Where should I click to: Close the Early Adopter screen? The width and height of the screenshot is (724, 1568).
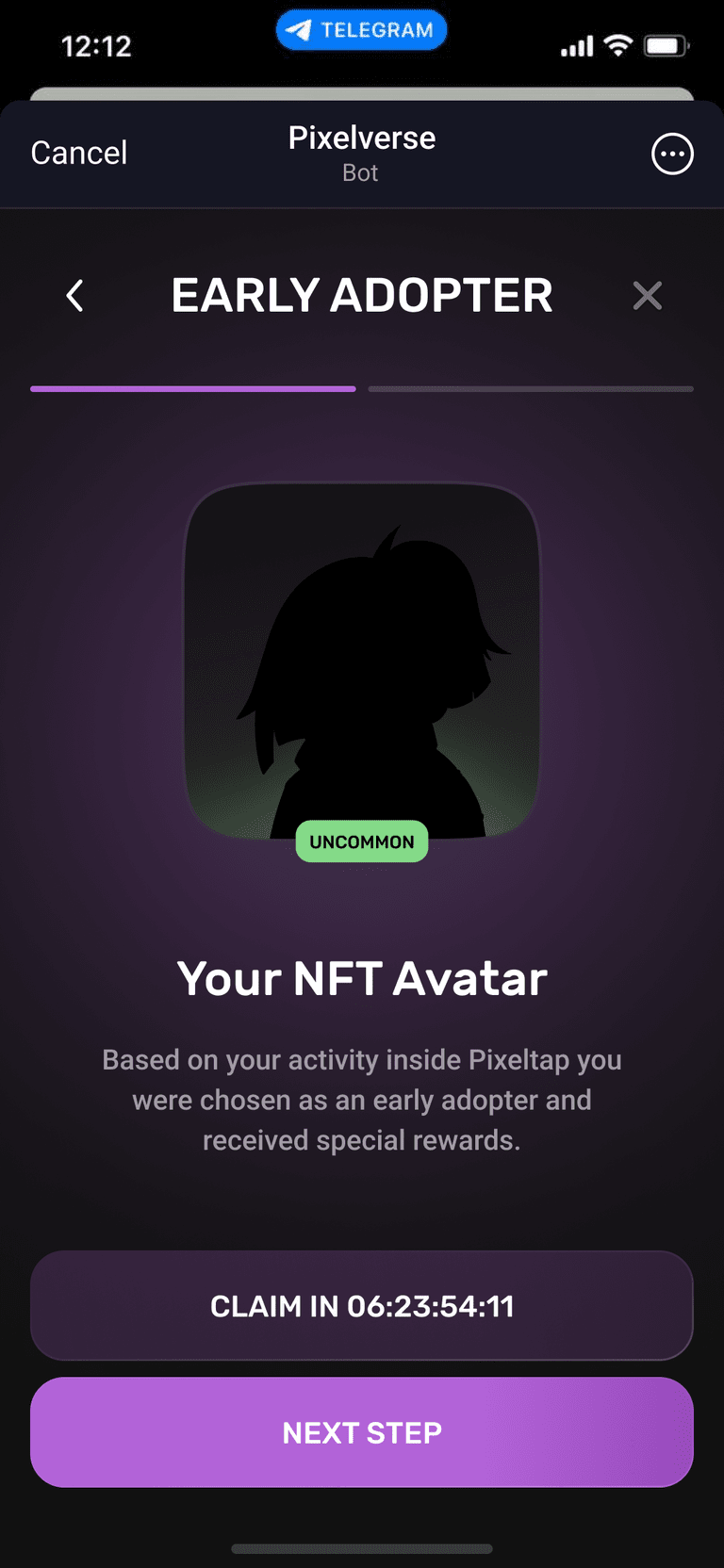tap(648, 296)
